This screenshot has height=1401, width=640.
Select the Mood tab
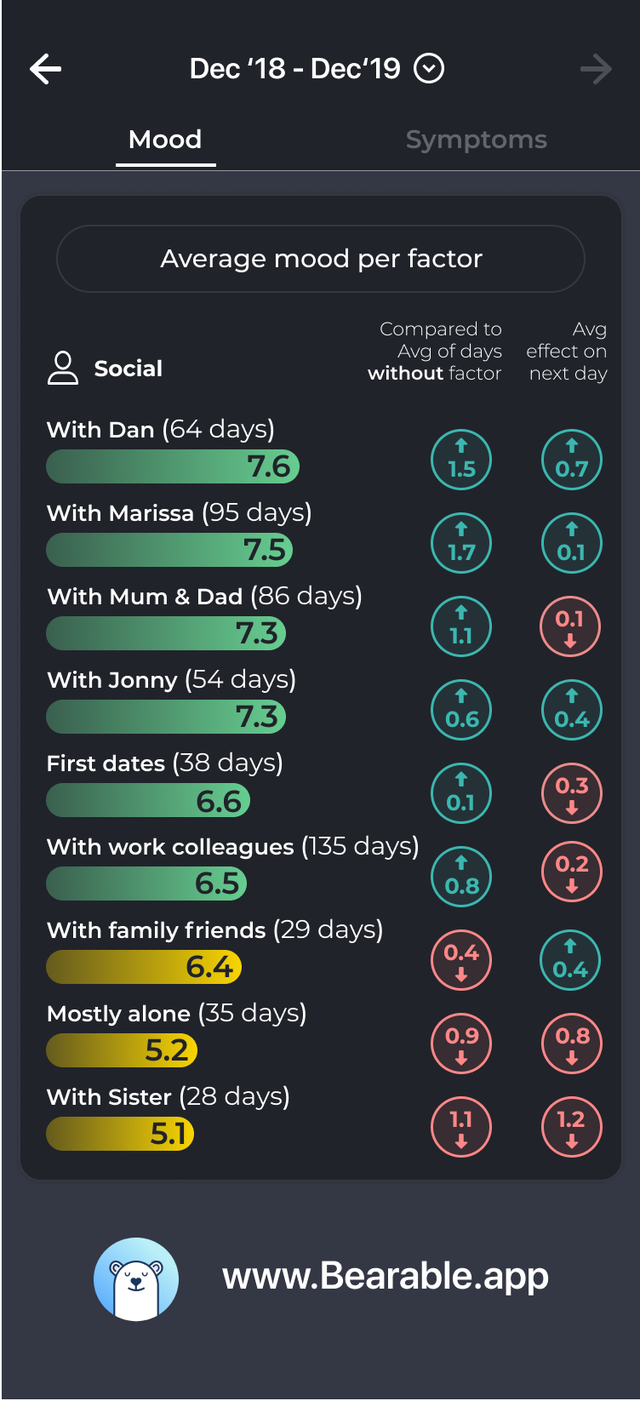165,140
